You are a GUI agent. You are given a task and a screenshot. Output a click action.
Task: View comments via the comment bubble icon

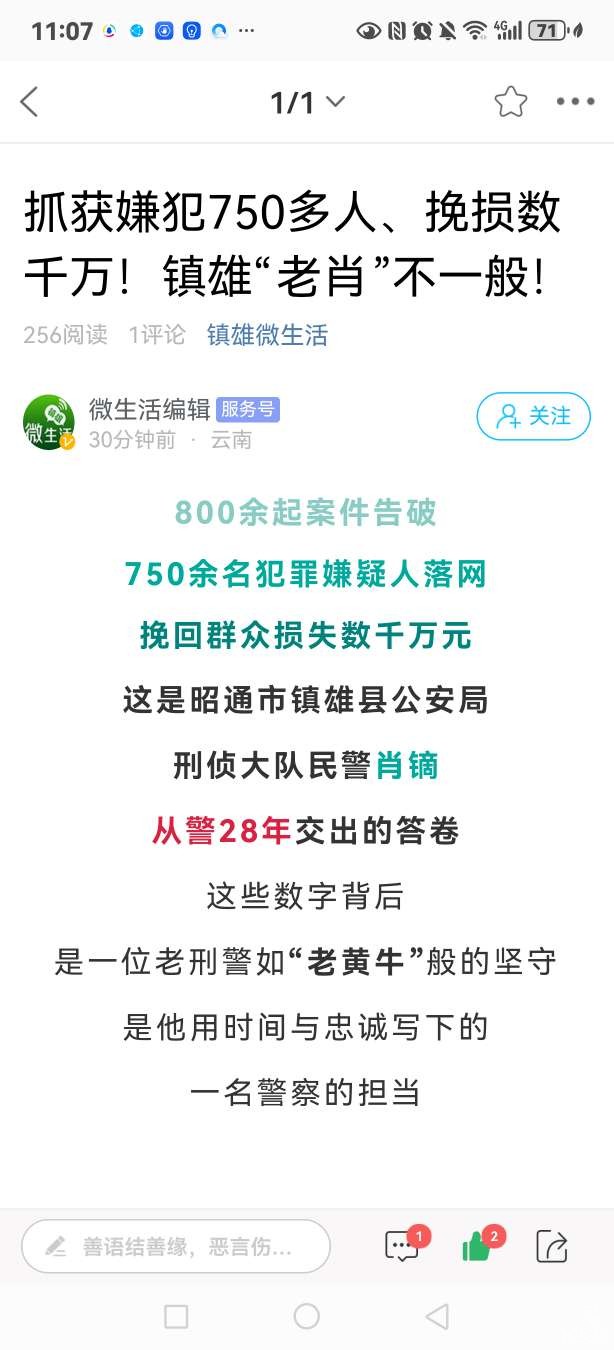pos(402,1246)
